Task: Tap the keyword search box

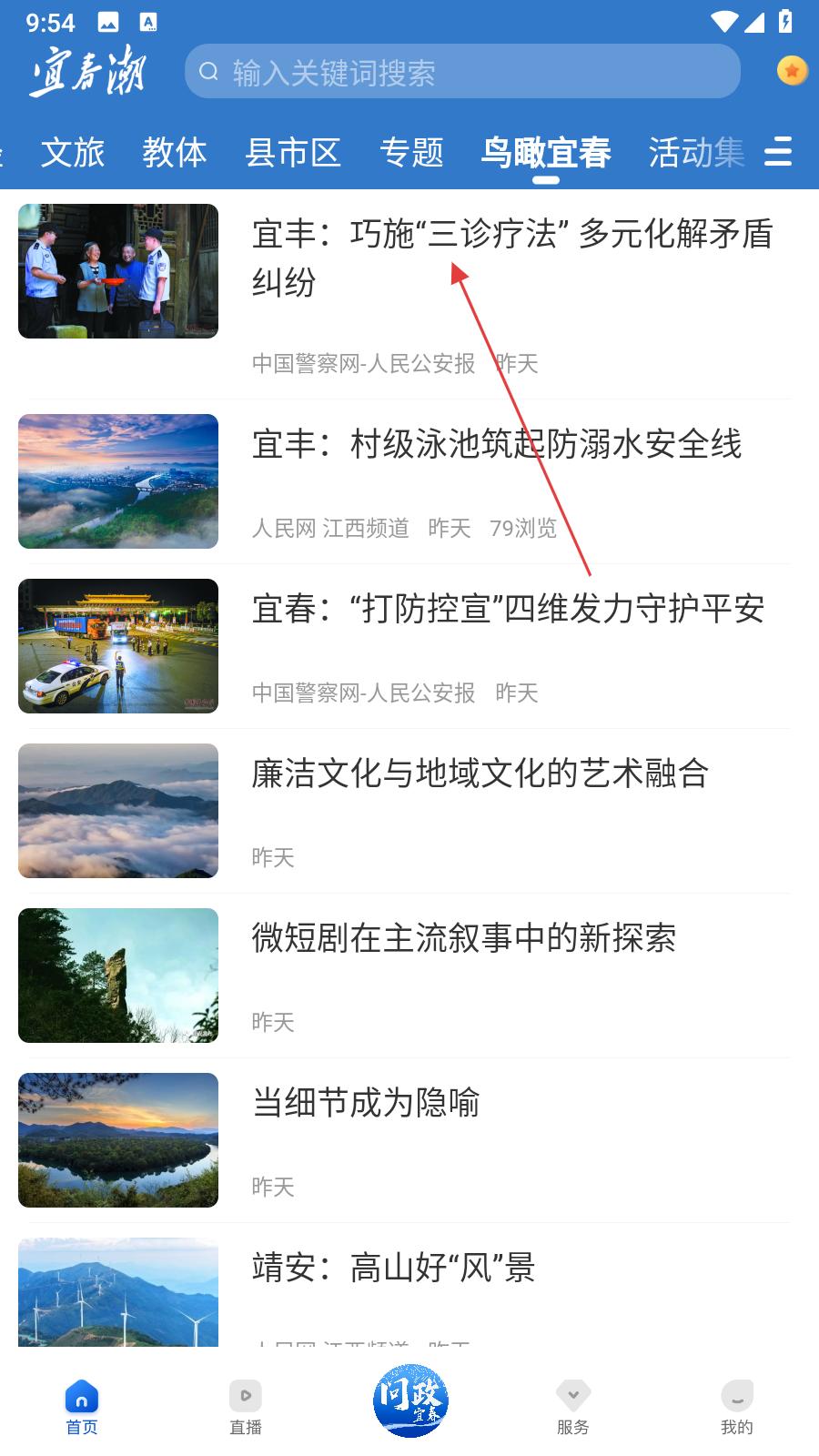Action: tap(462, 72)
